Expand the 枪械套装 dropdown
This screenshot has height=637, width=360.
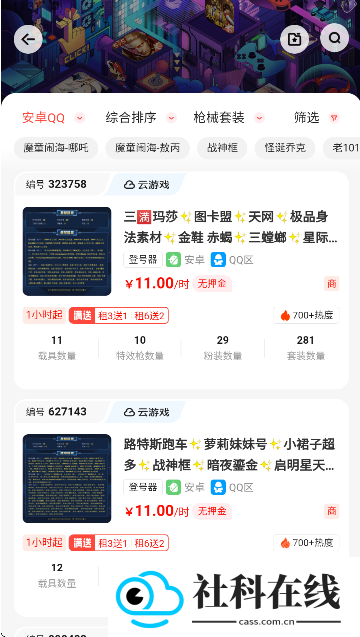(229, 118)
